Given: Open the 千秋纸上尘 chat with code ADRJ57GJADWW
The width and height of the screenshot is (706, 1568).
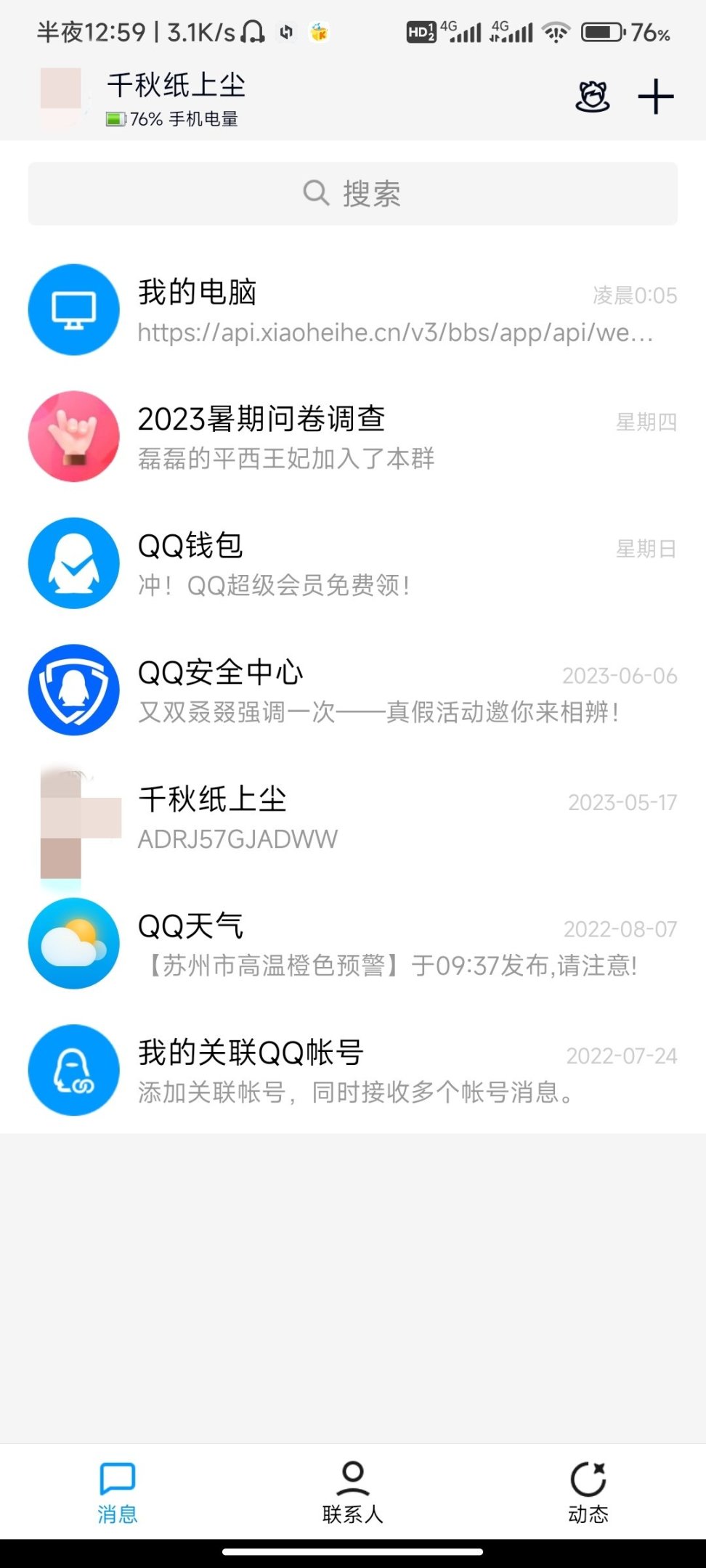Looking at the screenshot, I should [x=353, y=817].
